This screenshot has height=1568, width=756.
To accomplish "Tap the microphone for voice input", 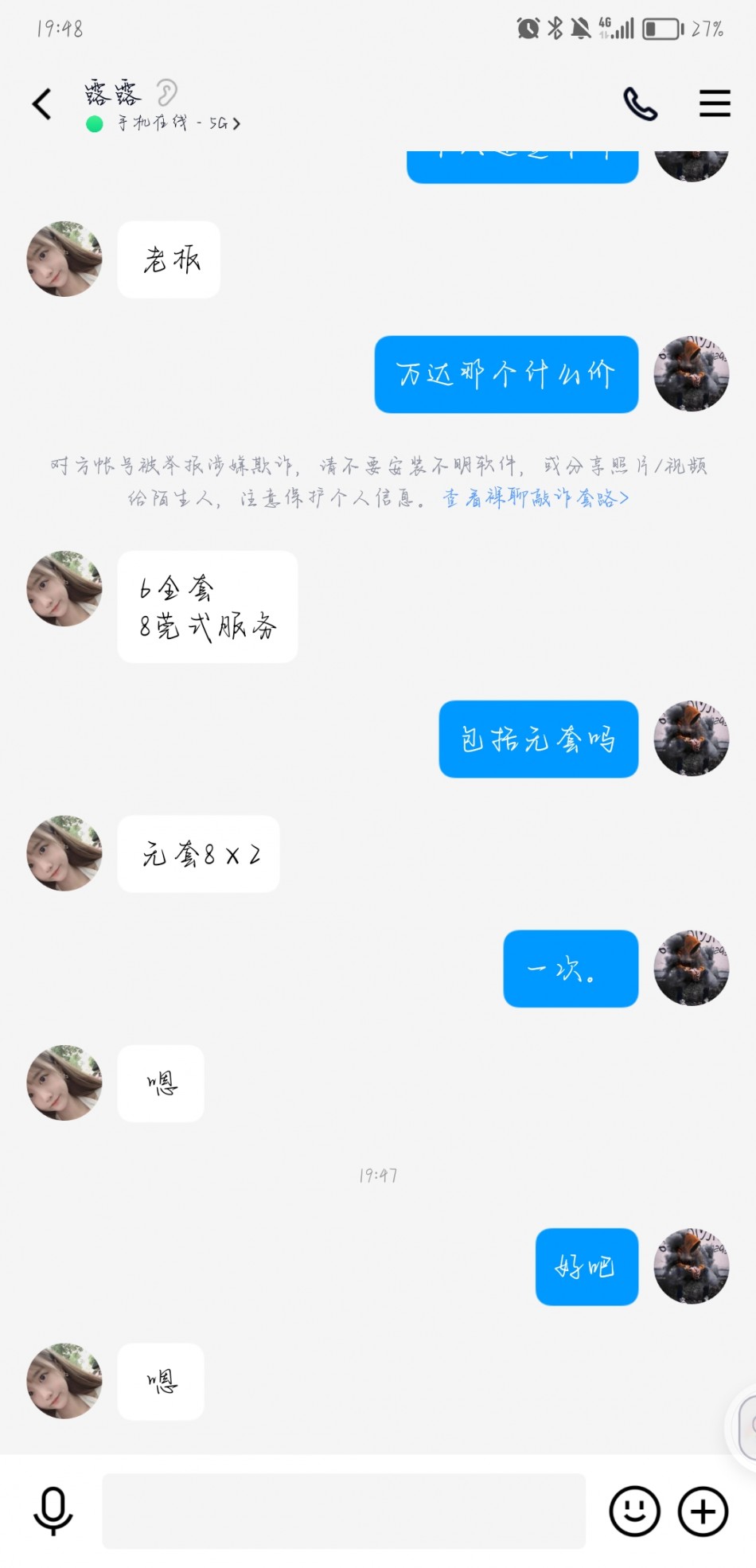I will pyautogui.click(x=53, y=1510).
